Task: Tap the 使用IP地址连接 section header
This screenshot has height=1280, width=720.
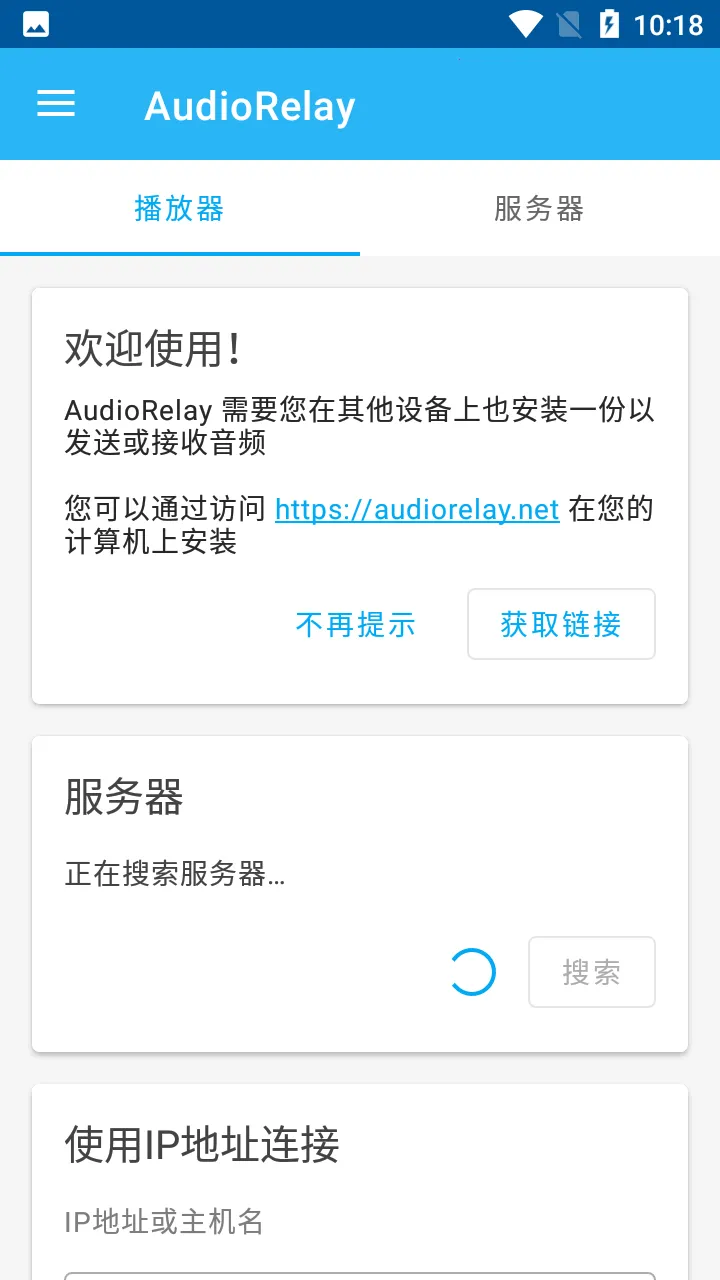Action: point(202,1146)
